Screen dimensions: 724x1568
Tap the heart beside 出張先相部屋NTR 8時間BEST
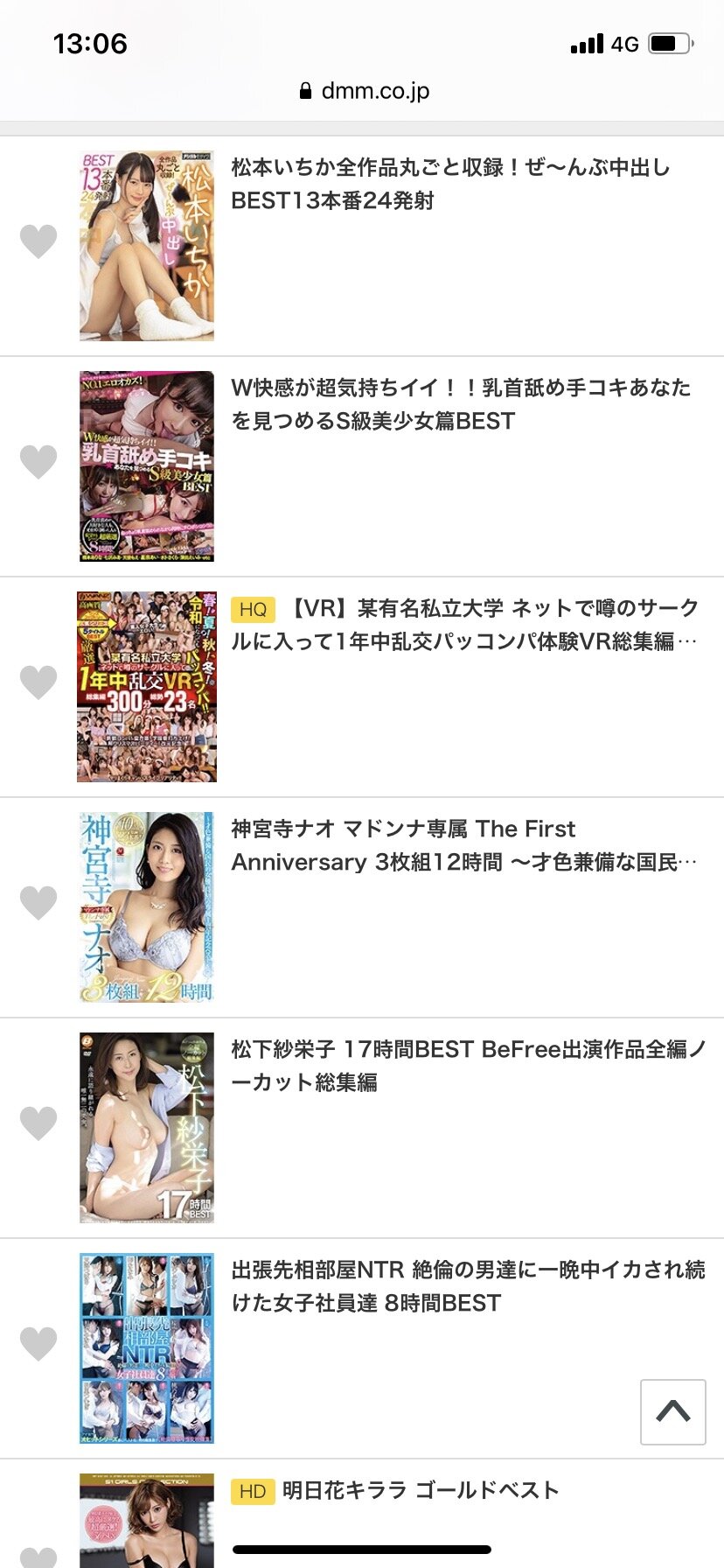(38, 1343)
